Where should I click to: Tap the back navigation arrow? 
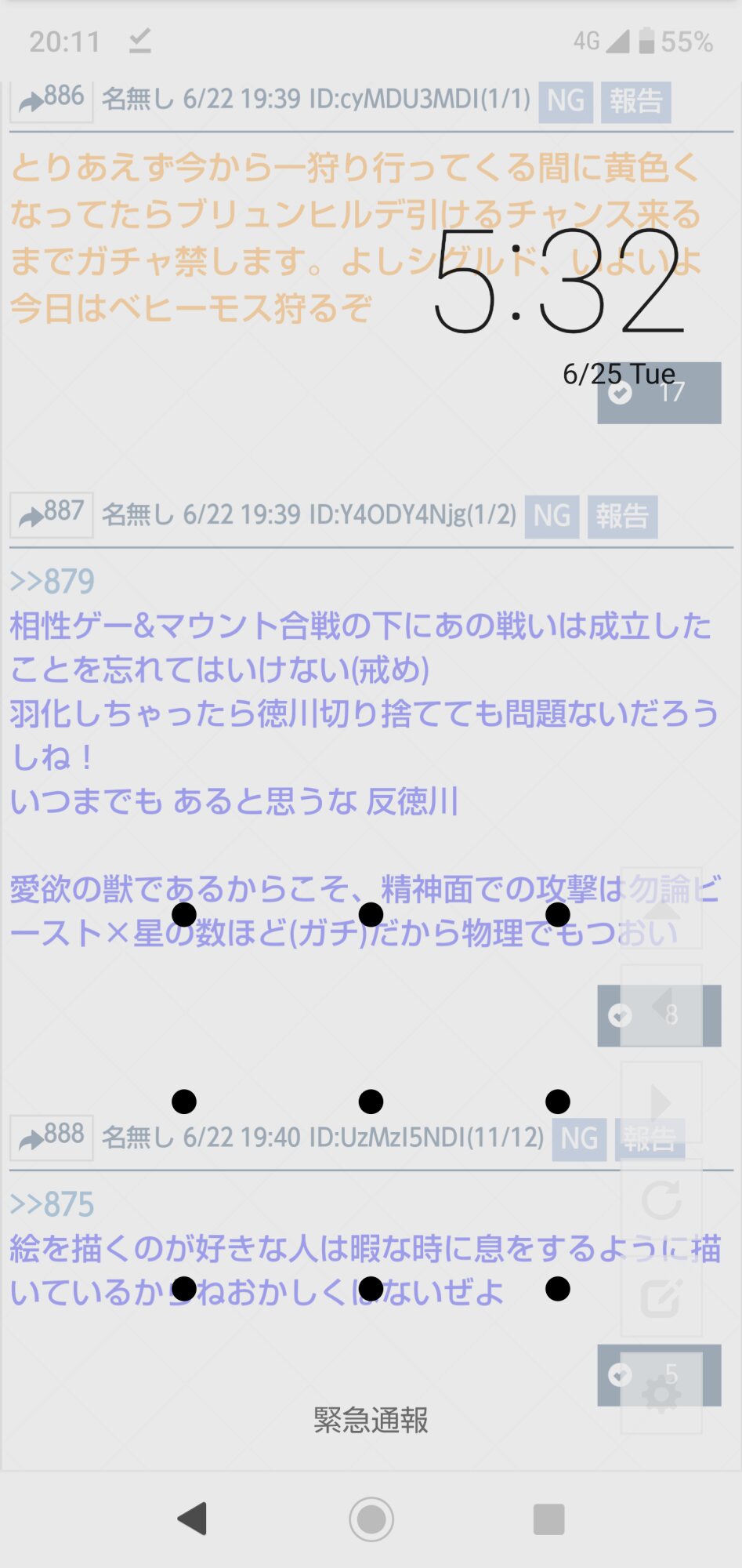click(x=193, y=1519)
